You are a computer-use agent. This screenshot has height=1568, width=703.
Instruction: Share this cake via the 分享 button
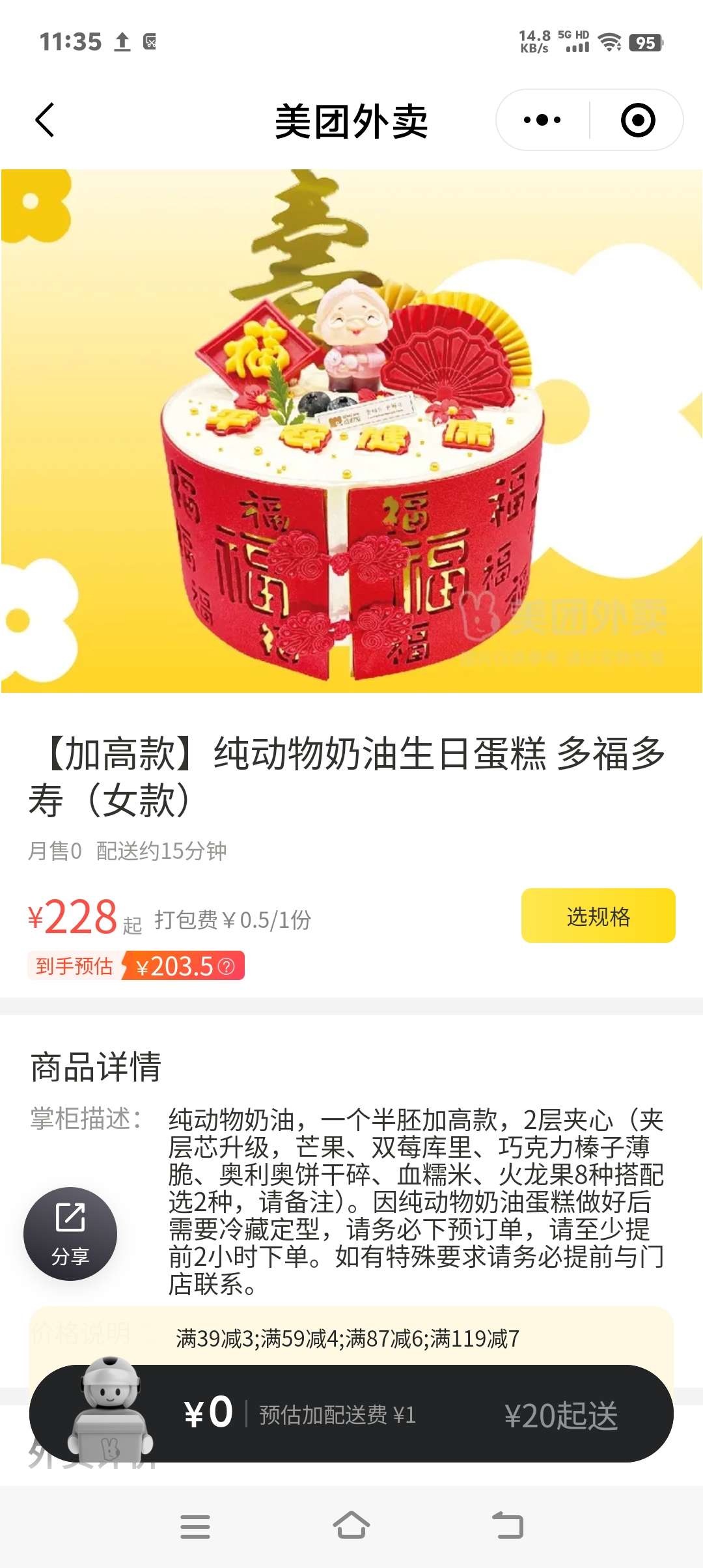point(70,1233)
